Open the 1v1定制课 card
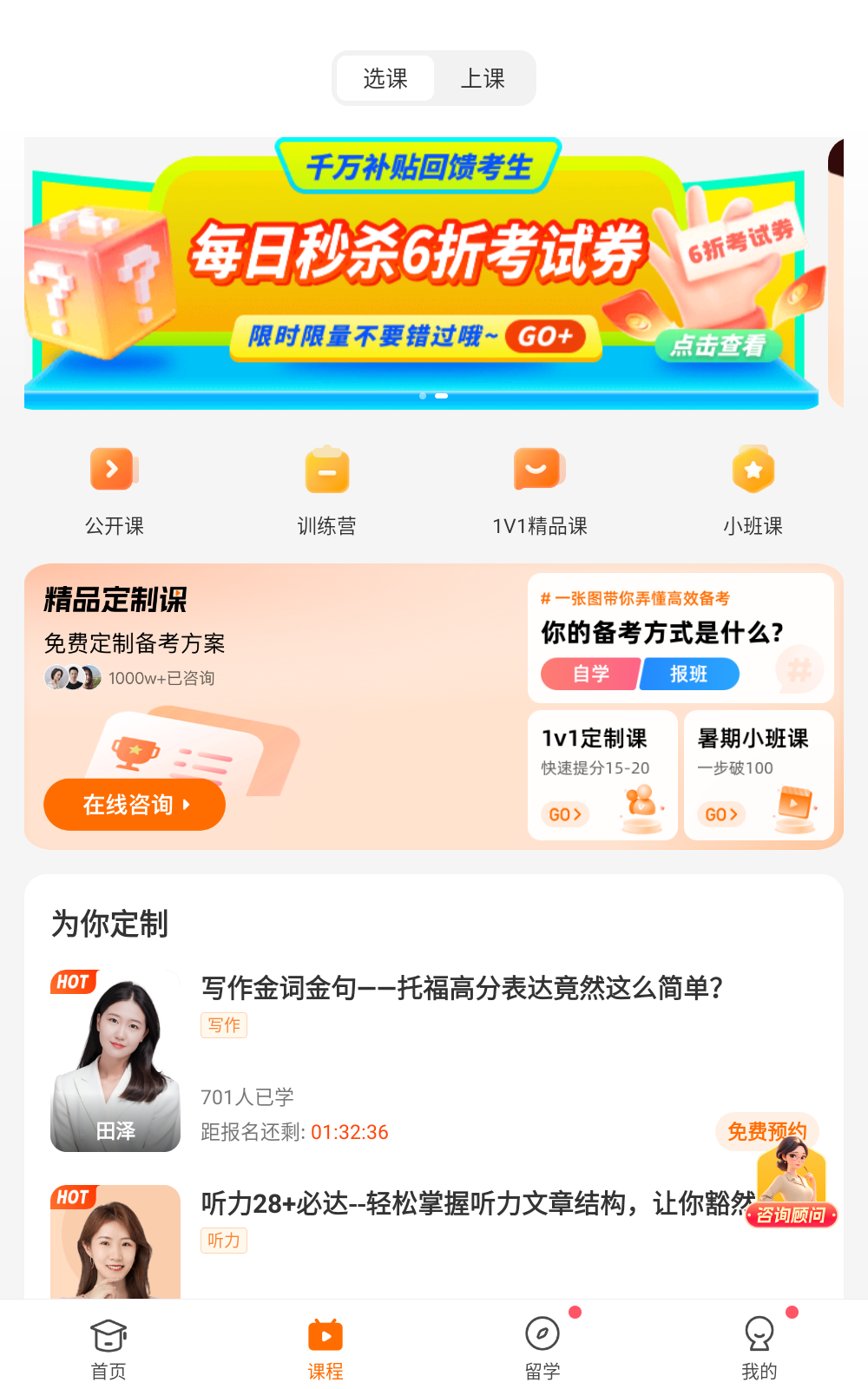Viewport: 868px width, 1389px height. click(x=602, y=775)
